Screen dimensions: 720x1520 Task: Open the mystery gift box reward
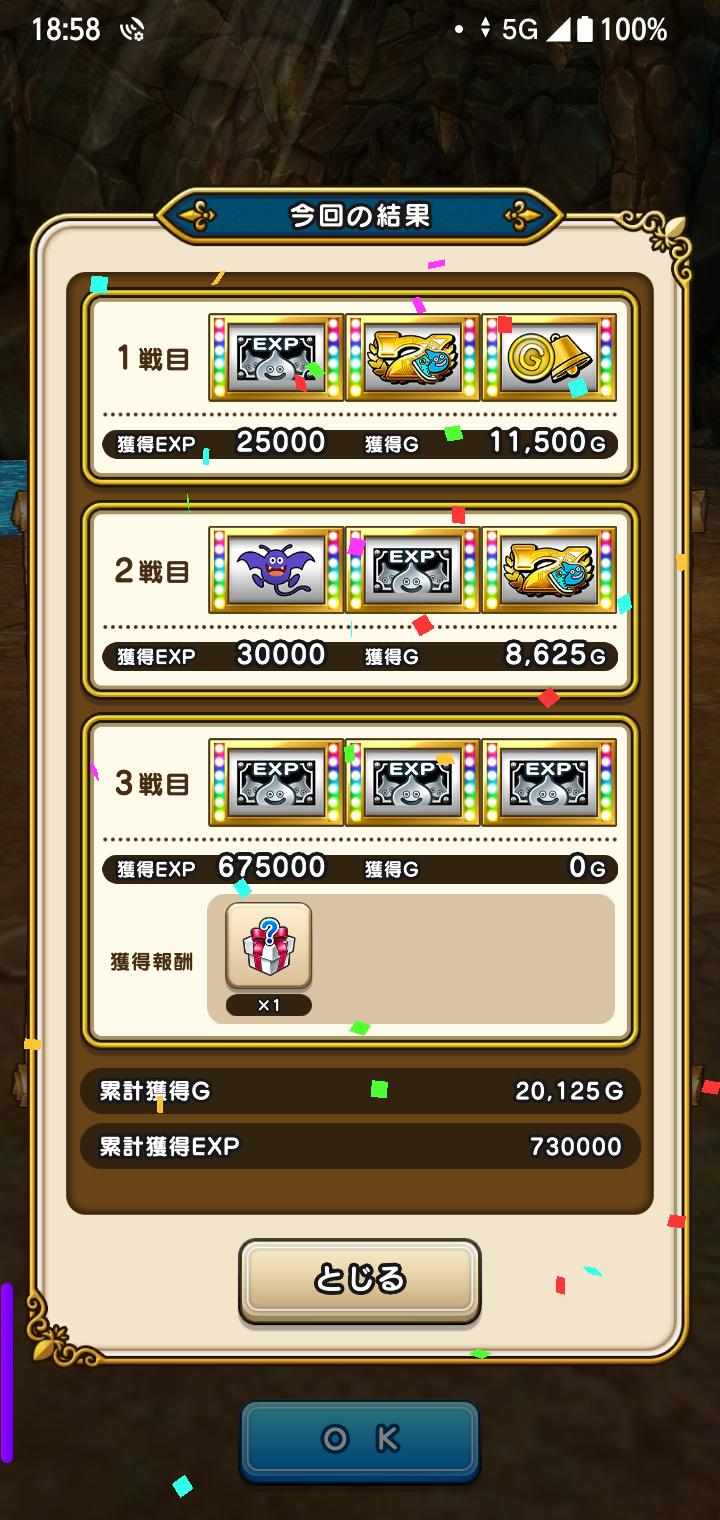pyautogui.click(x=268, y=946)
